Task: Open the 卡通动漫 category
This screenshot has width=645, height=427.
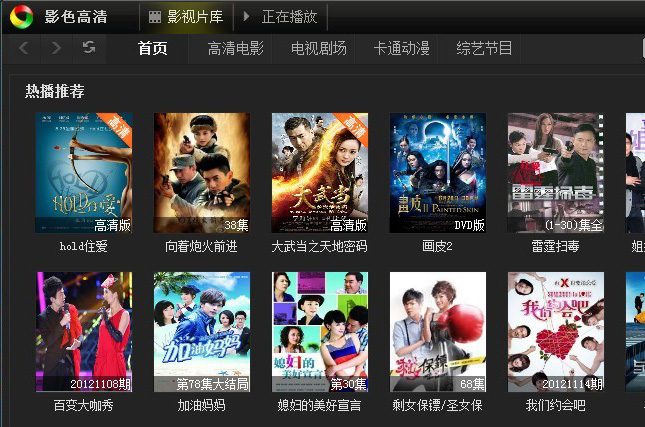Action: (x=401, y=48)
